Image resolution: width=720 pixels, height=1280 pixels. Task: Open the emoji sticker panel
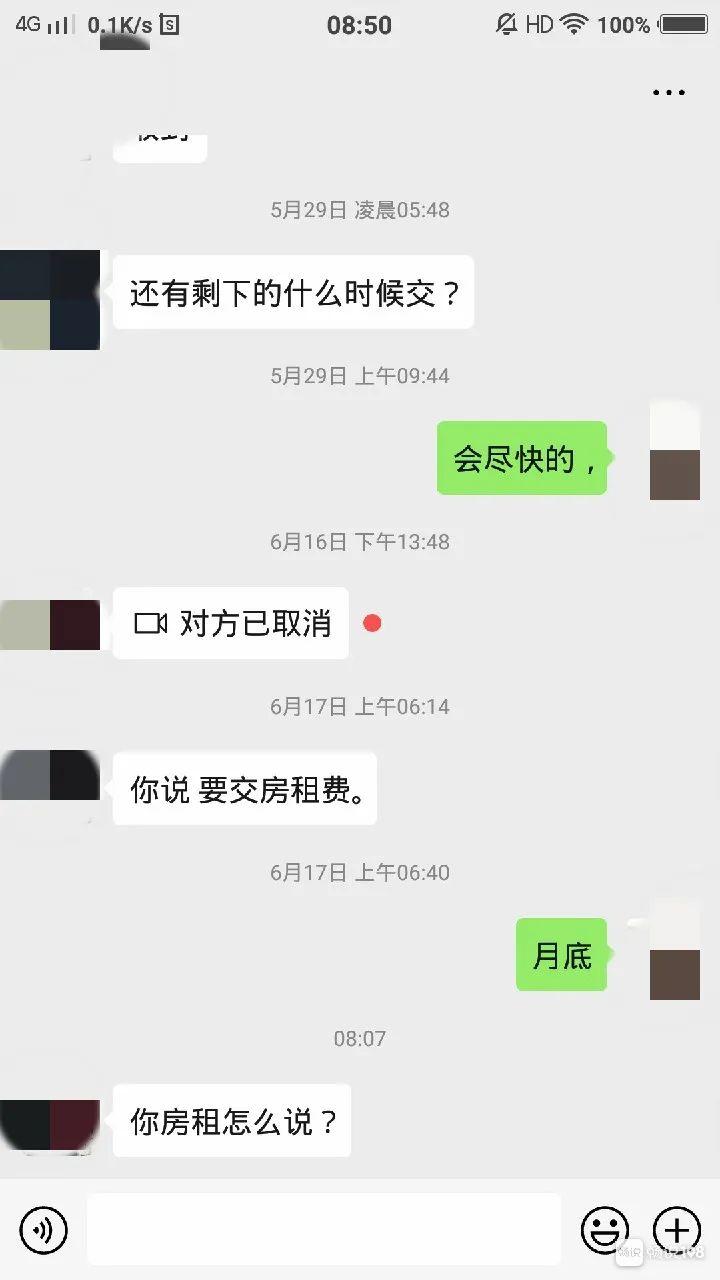click(x=605, y=1229)
